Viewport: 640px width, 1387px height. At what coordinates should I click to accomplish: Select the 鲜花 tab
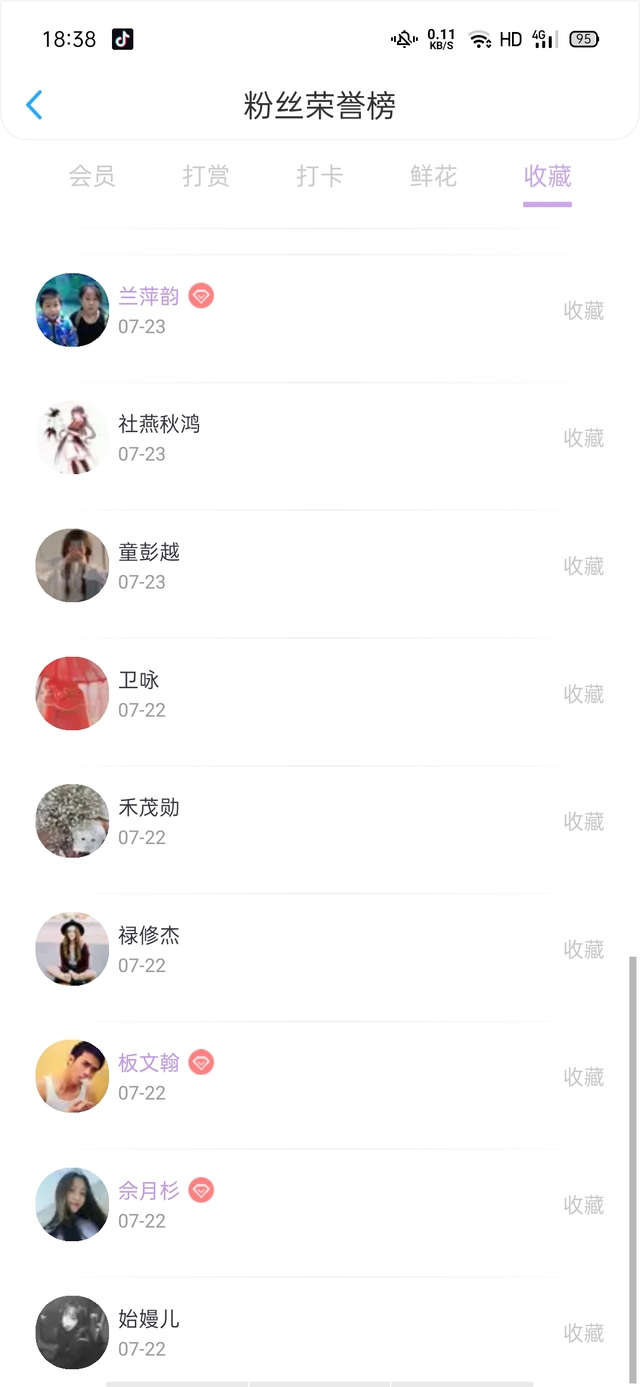click(433, 177)
